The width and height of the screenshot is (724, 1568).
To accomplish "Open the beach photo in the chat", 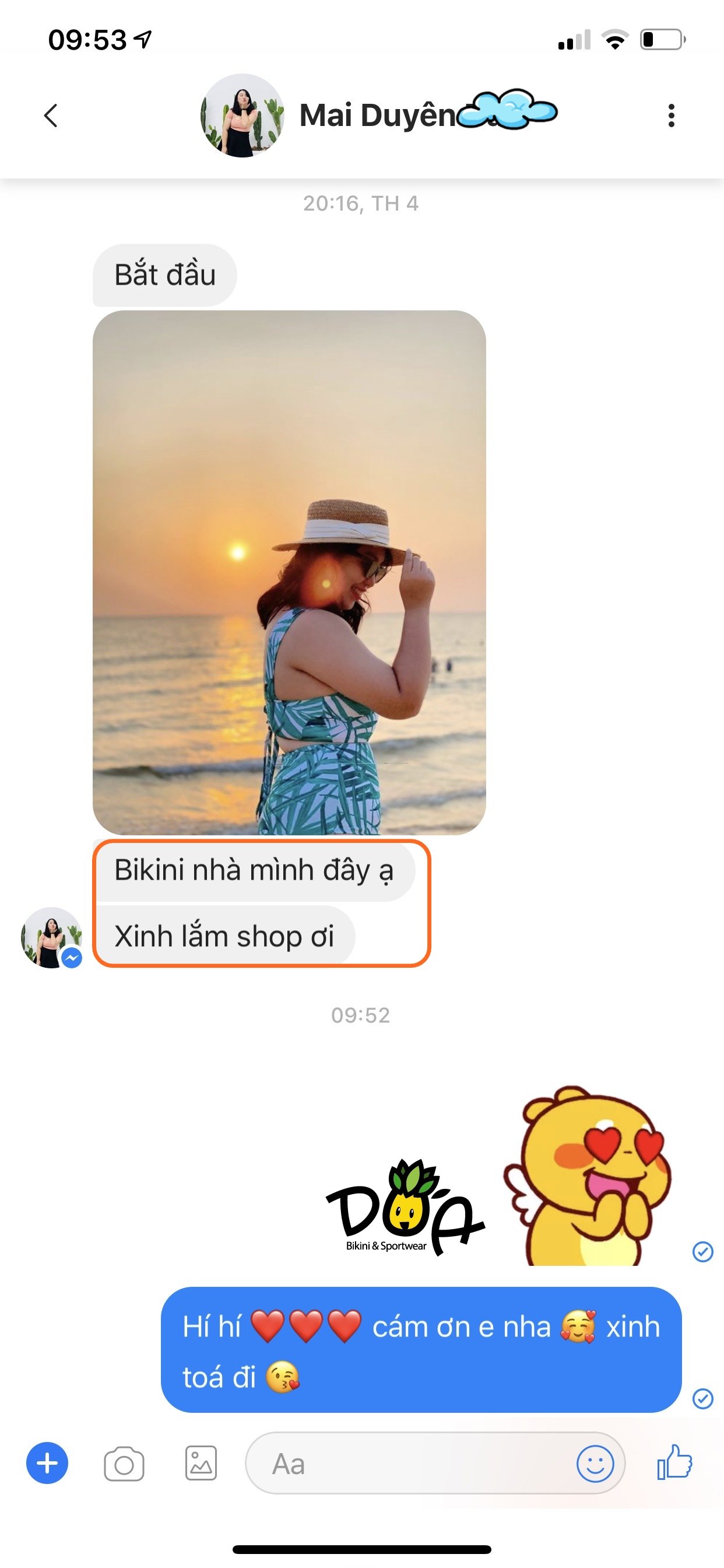I will click(289, 572).
